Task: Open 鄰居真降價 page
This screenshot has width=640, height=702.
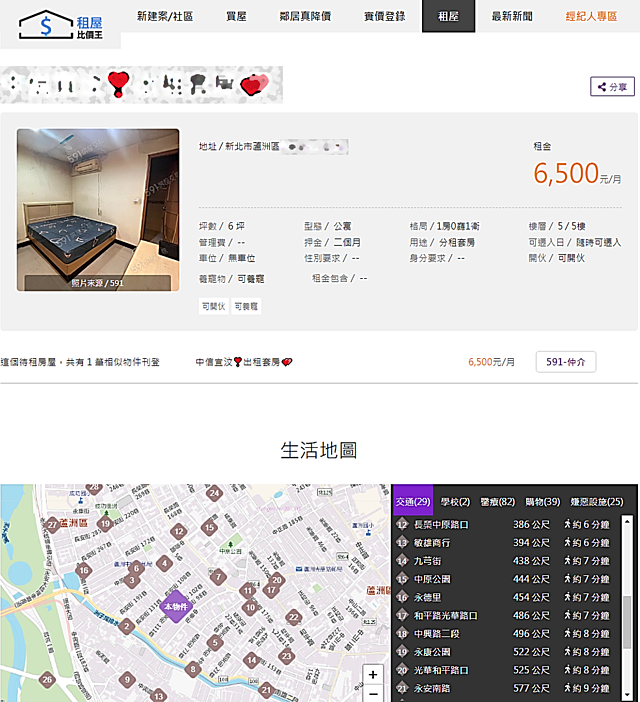Action: point(306,16)
